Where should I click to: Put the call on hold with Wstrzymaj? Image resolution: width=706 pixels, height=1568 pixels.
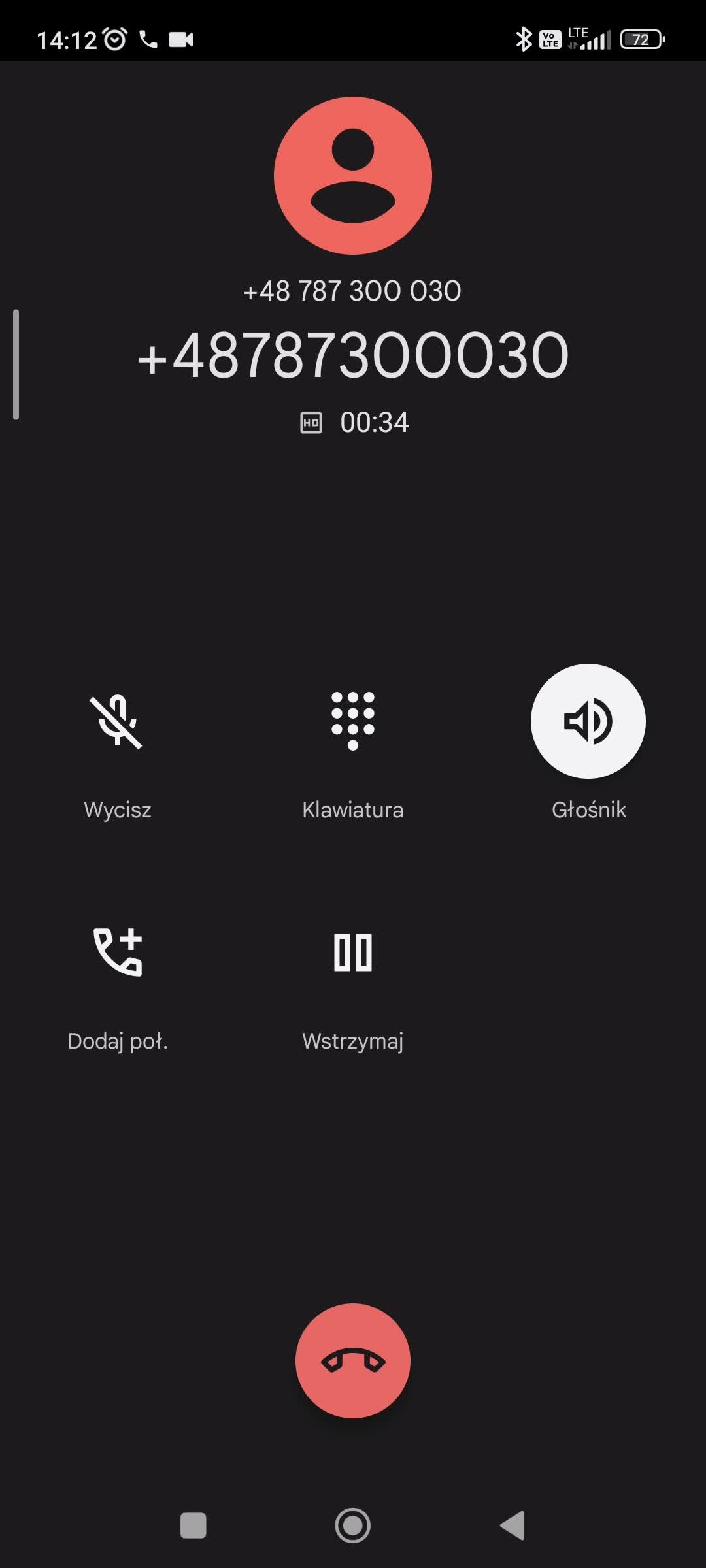353,953
